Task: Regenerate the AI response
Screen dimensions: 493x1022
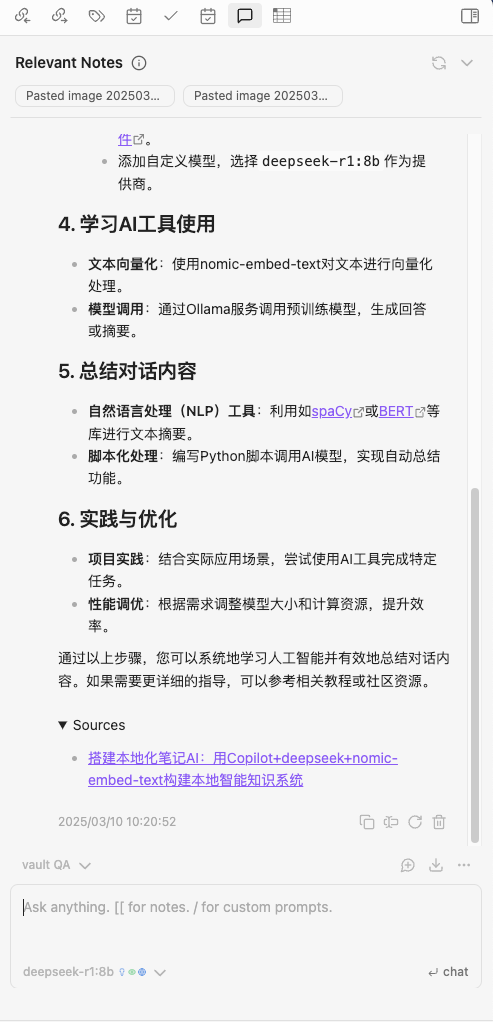Action: click(x=415, y=822)
